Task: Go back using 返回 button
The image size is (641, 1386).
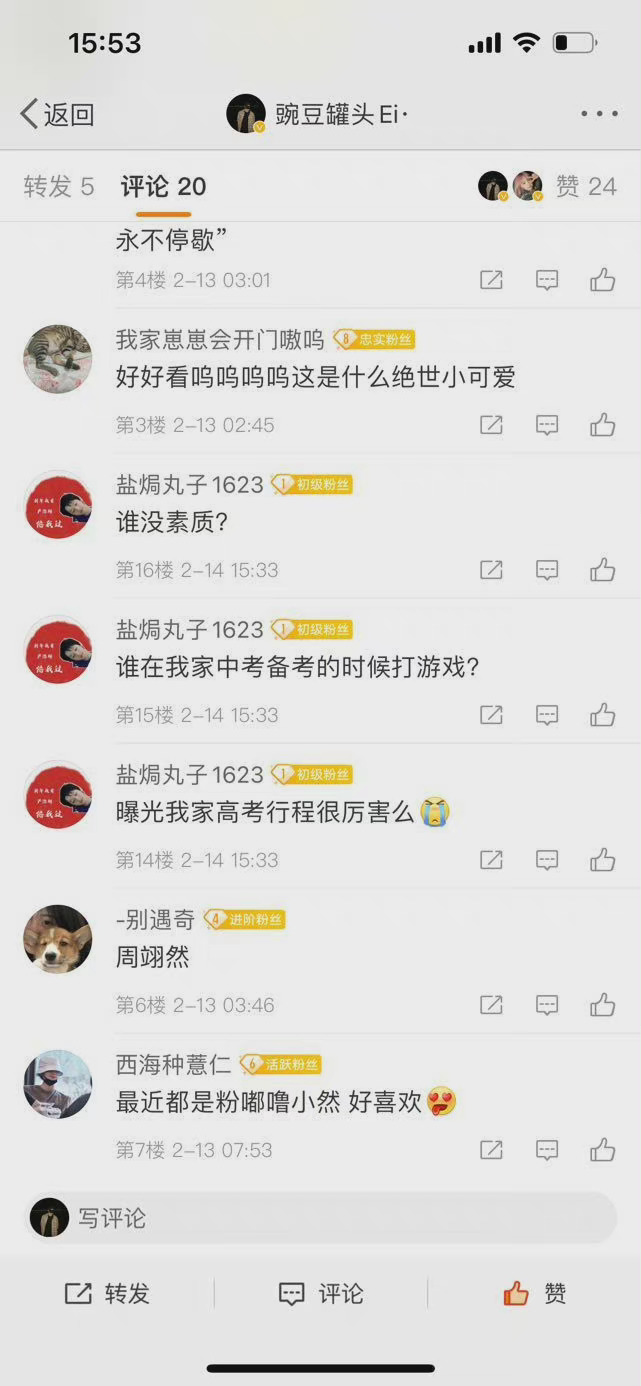Action: coord(57,114)
